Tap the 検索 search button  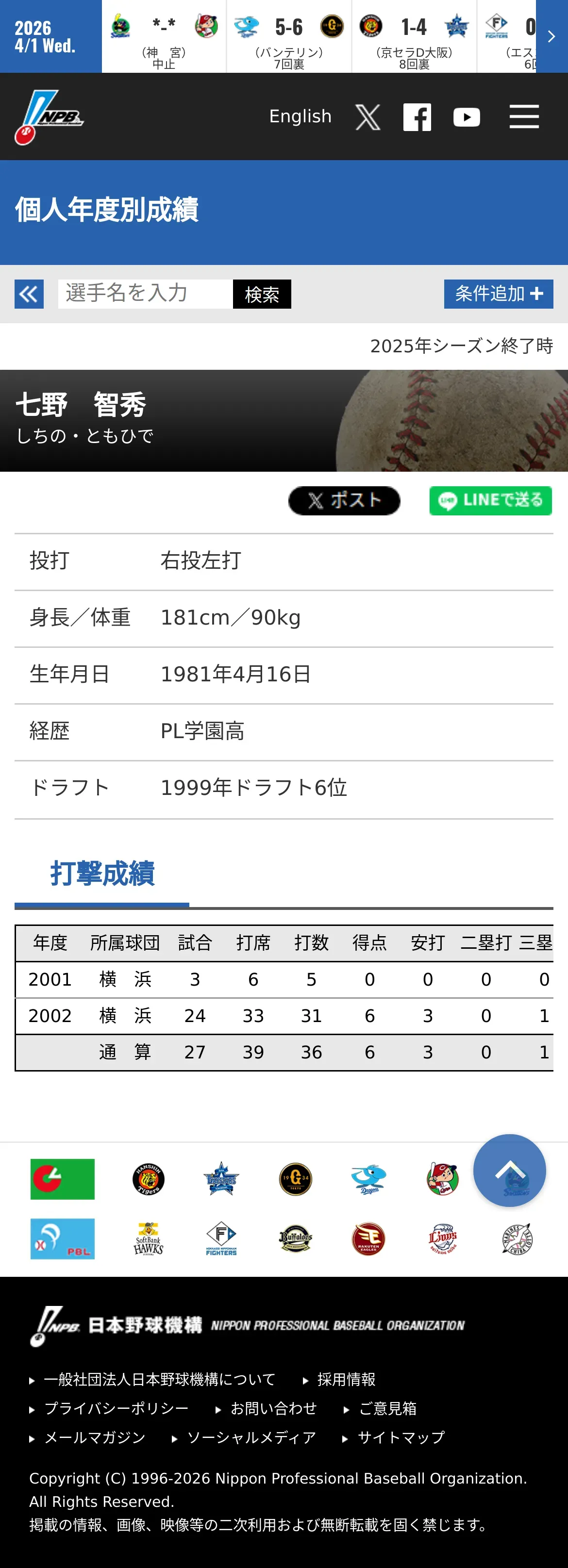pyautogui.click(x=262, y=294)
